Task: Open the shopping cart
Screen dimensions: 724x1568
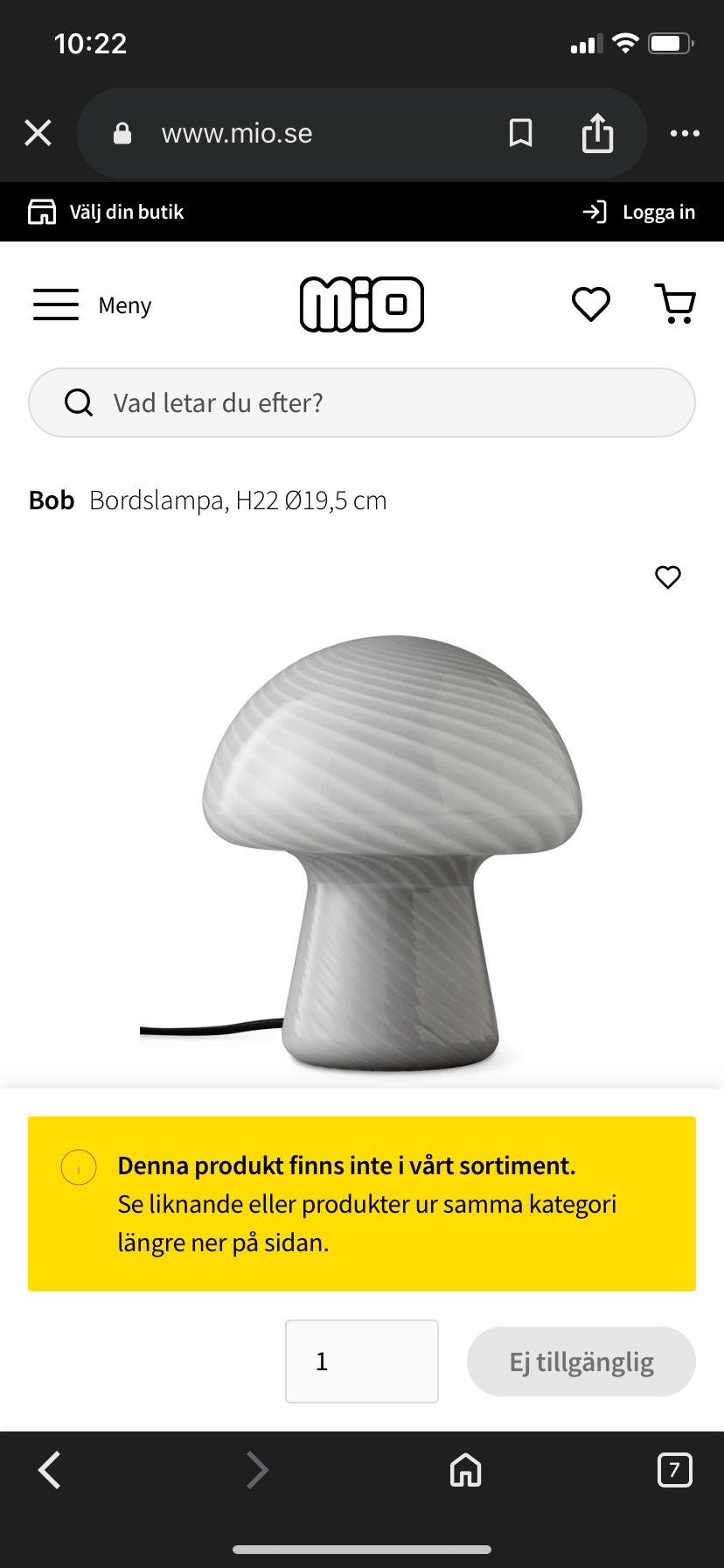Action: (675, 304)
